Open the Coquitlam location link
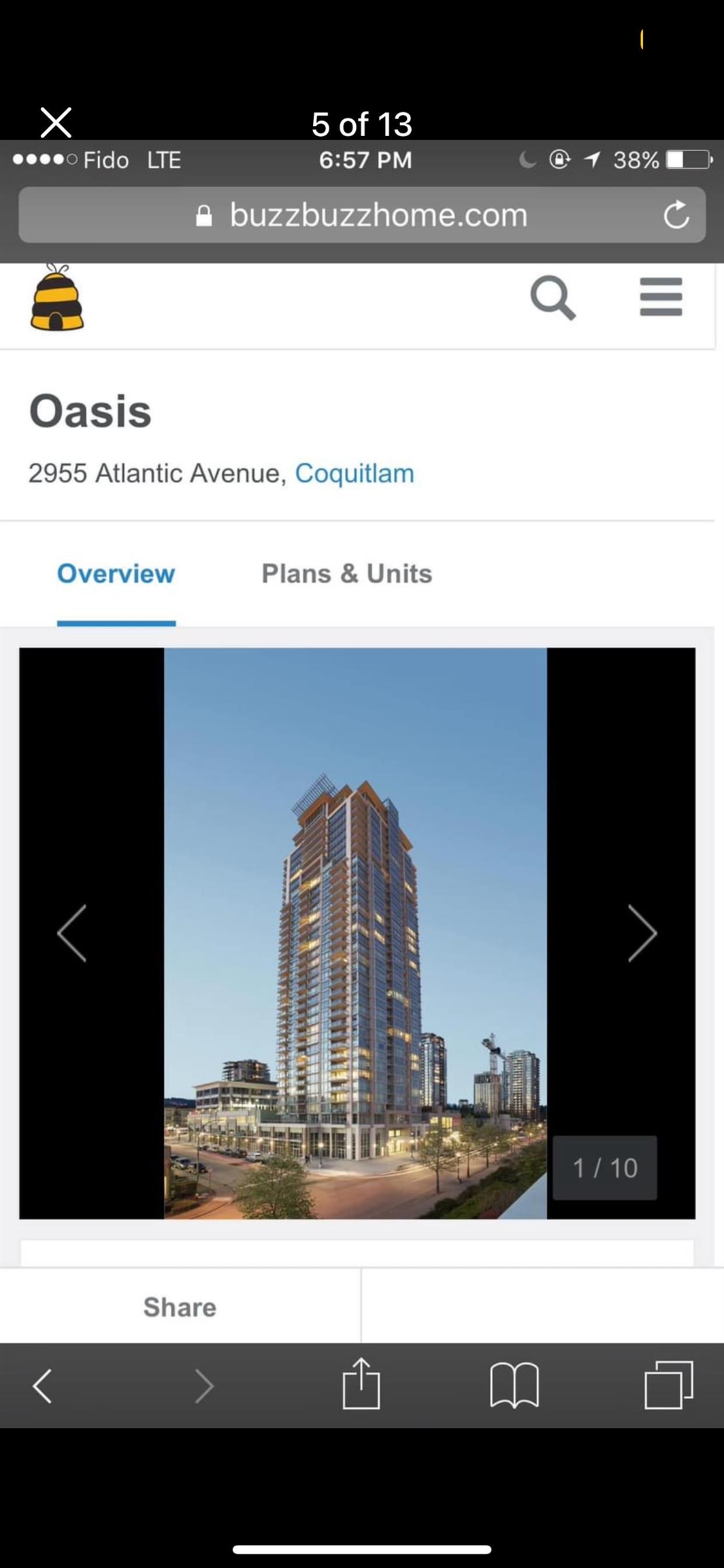This screenshot has width=724, height=1568. [x=355, y=472]
